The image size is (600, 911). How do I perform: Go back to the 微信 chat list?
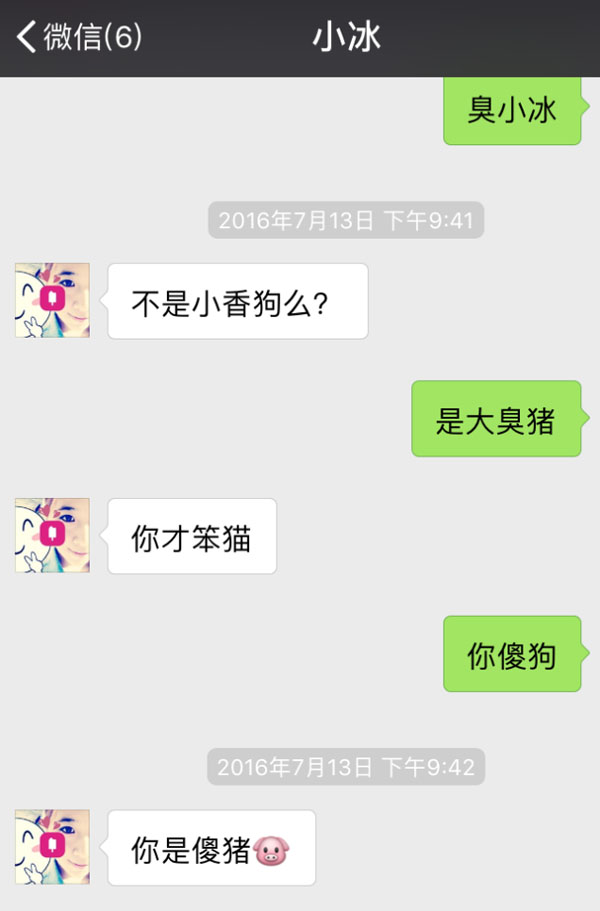pyautogui.click(x=78, y=38)
